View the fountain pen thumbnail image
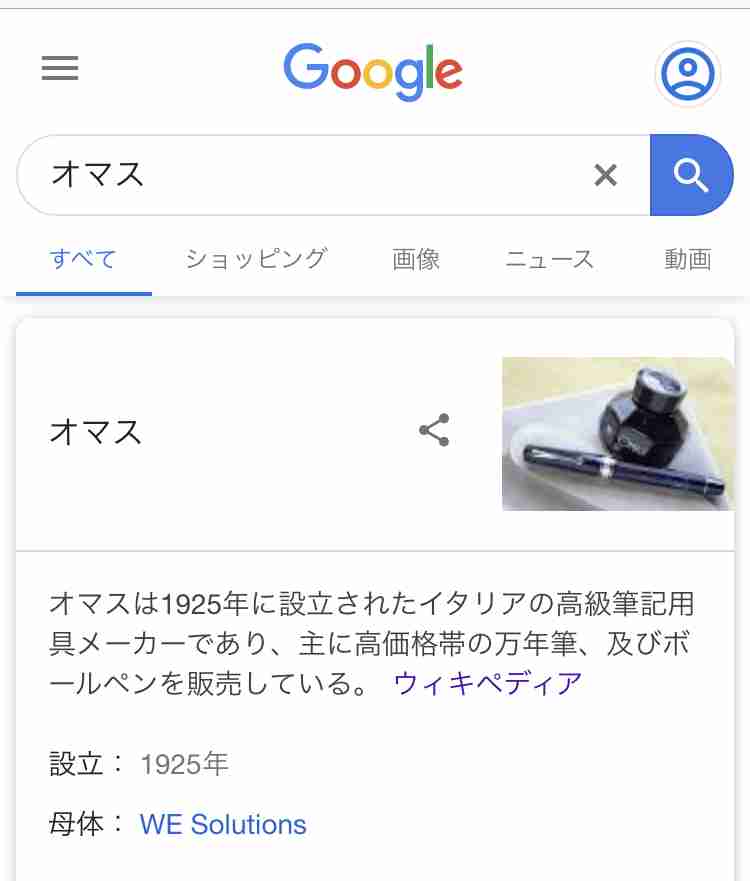Image resolution: width=750 pixels, height=881 pixels. pos(617,432)
